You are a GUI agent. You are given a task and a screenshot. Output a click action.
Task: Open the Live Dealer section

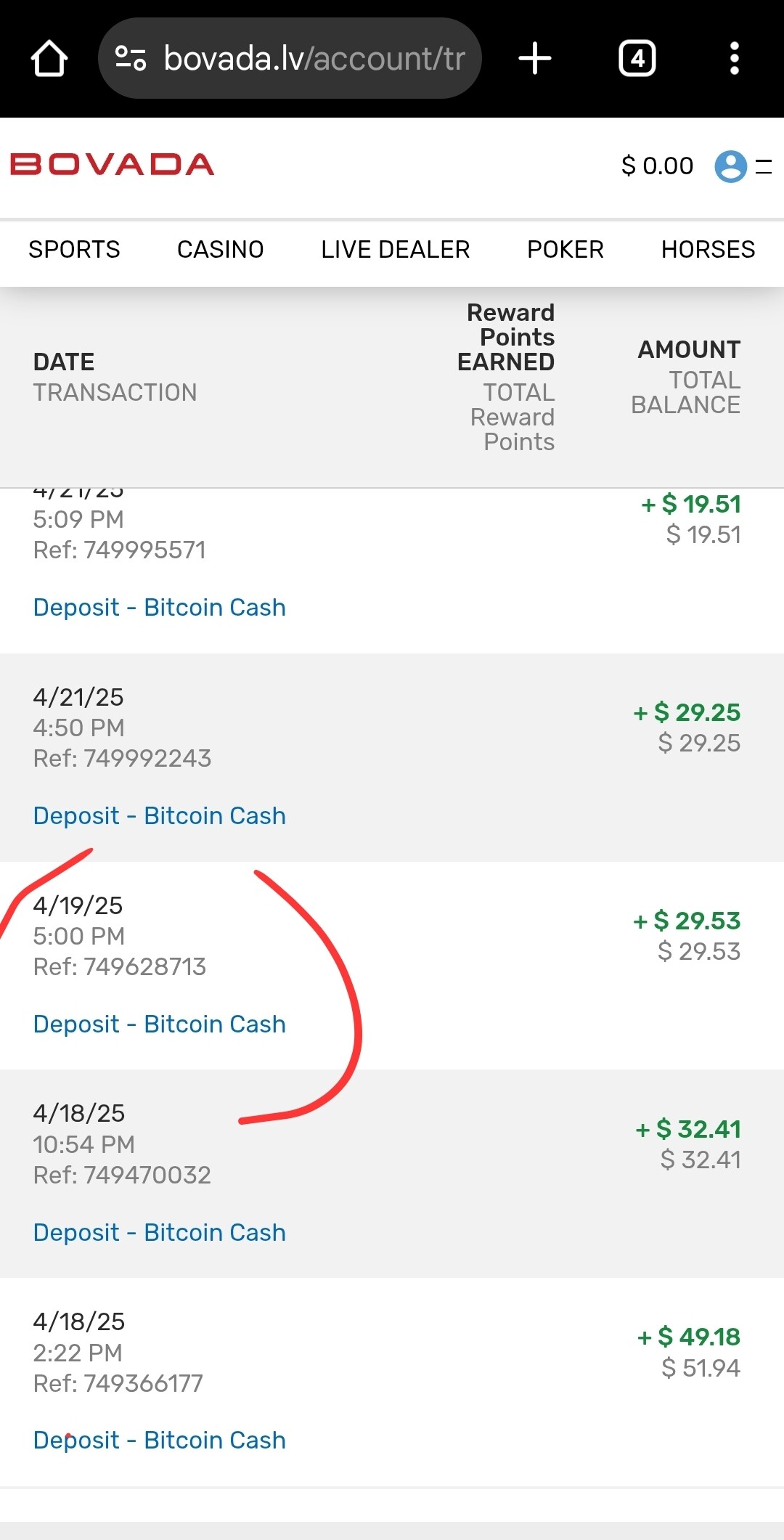pyautogui.click(x=395, y=250)
